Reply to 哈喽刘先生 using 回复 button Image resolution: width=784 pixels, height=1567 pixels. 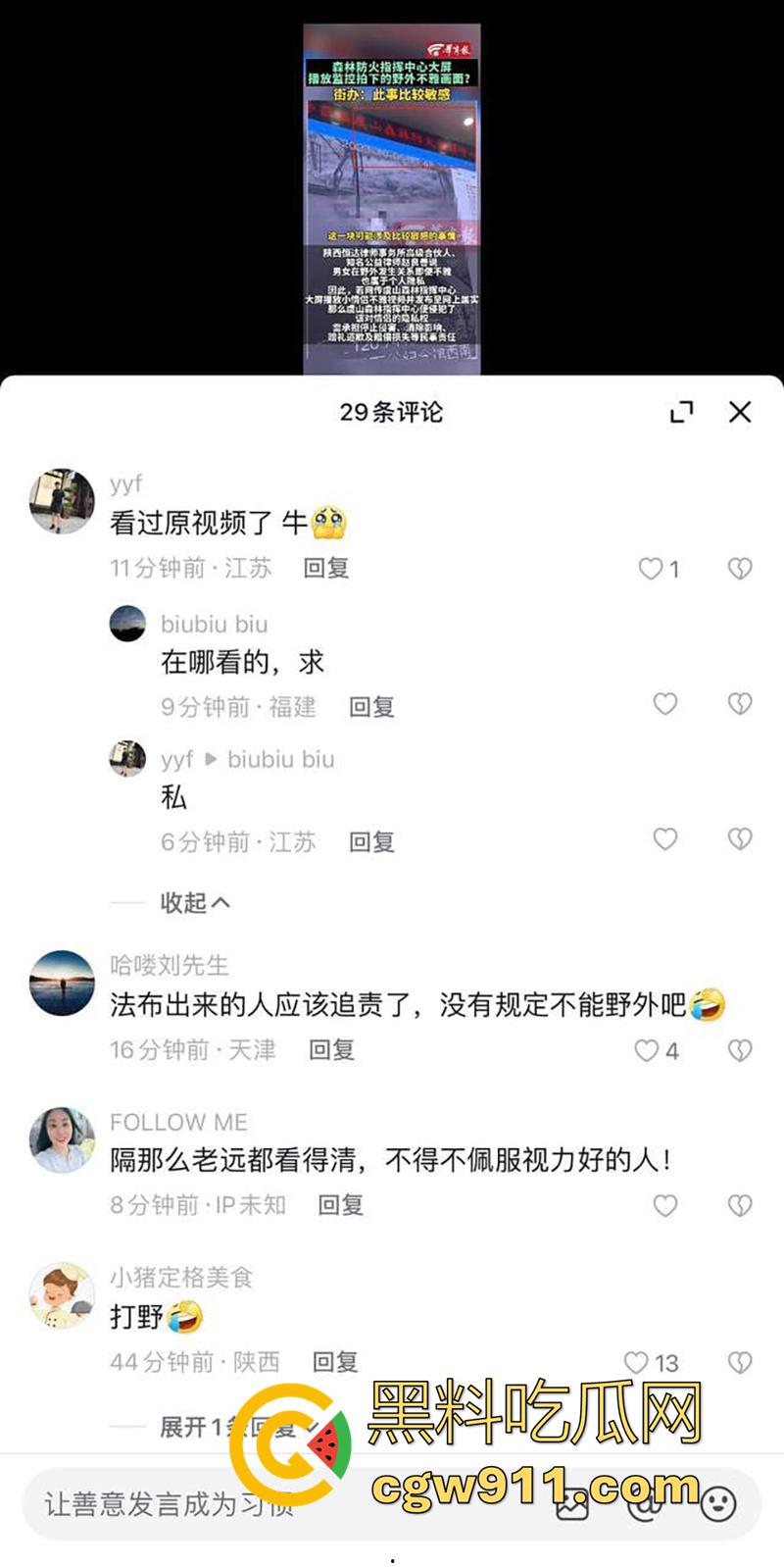(331, 1049)
